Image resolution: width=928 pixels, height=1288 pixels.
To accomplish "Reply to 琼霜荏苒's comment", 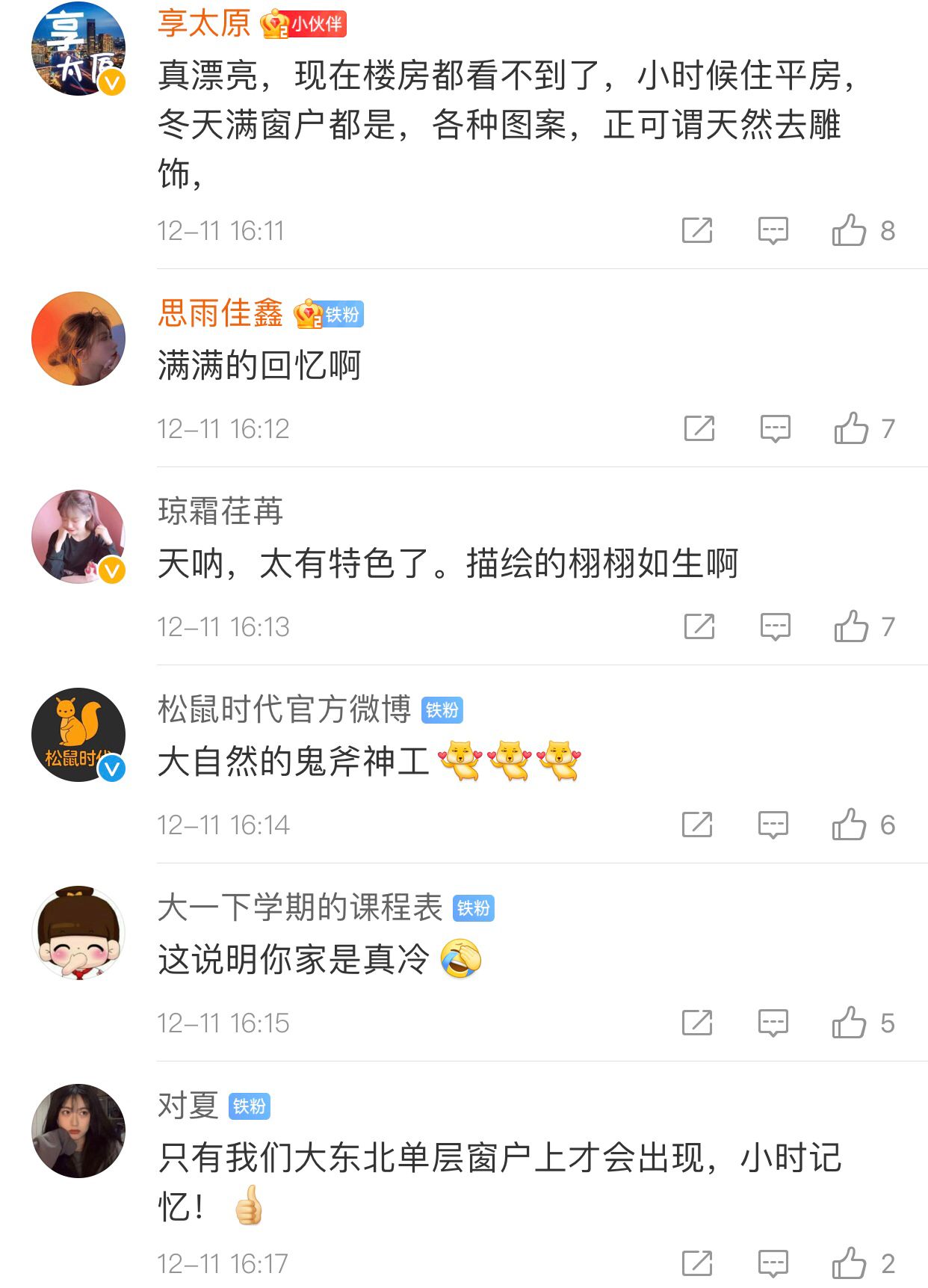I will point(776,626).
